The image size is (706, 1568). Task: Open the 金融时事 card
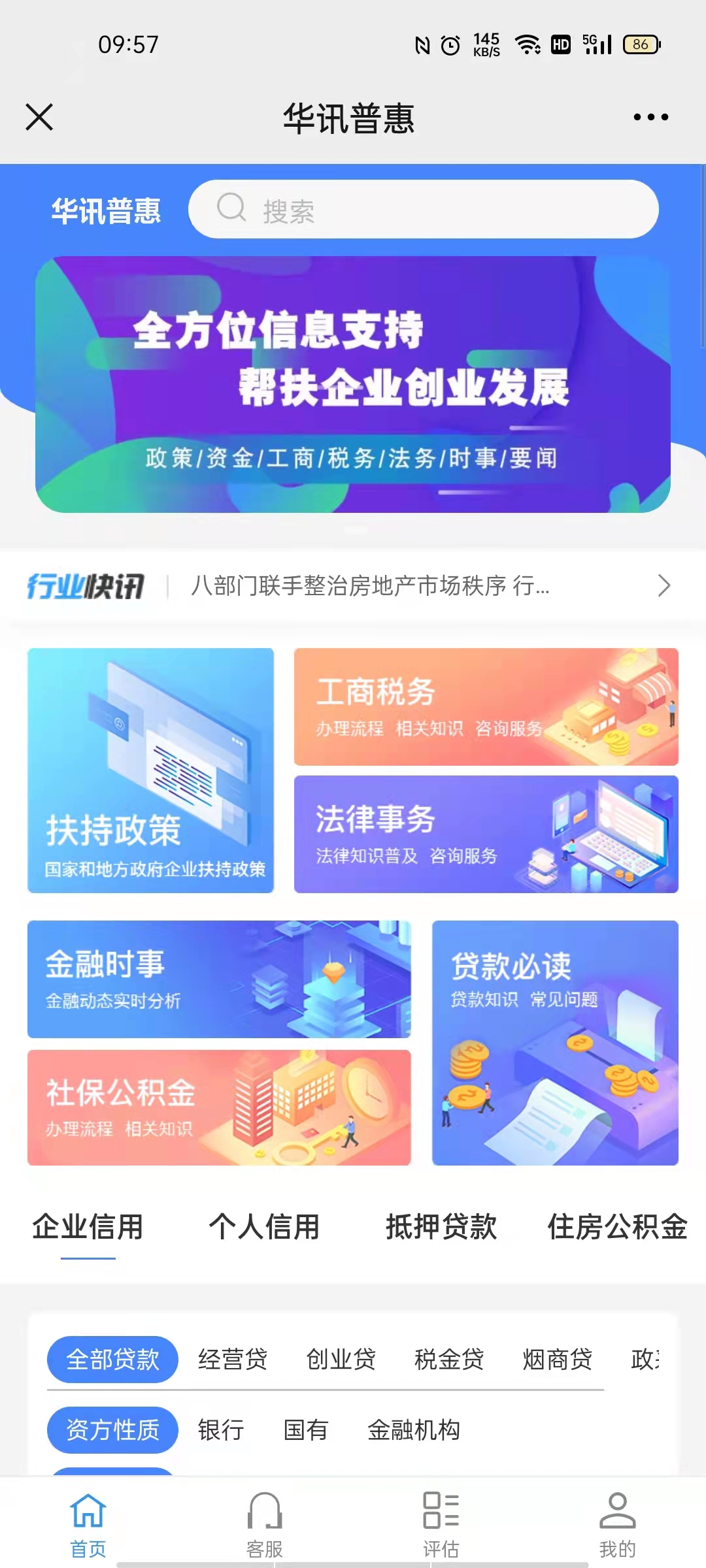coord(219,979)
